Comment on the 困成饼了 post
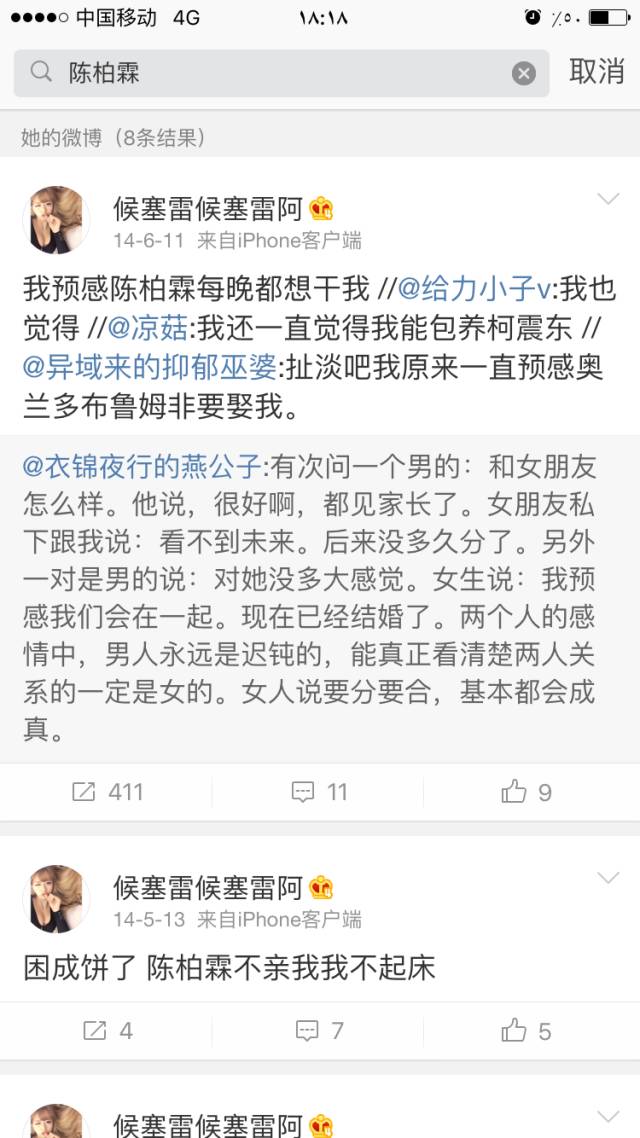This screenshot has width=640, height=1138. tap(319, 1031)
